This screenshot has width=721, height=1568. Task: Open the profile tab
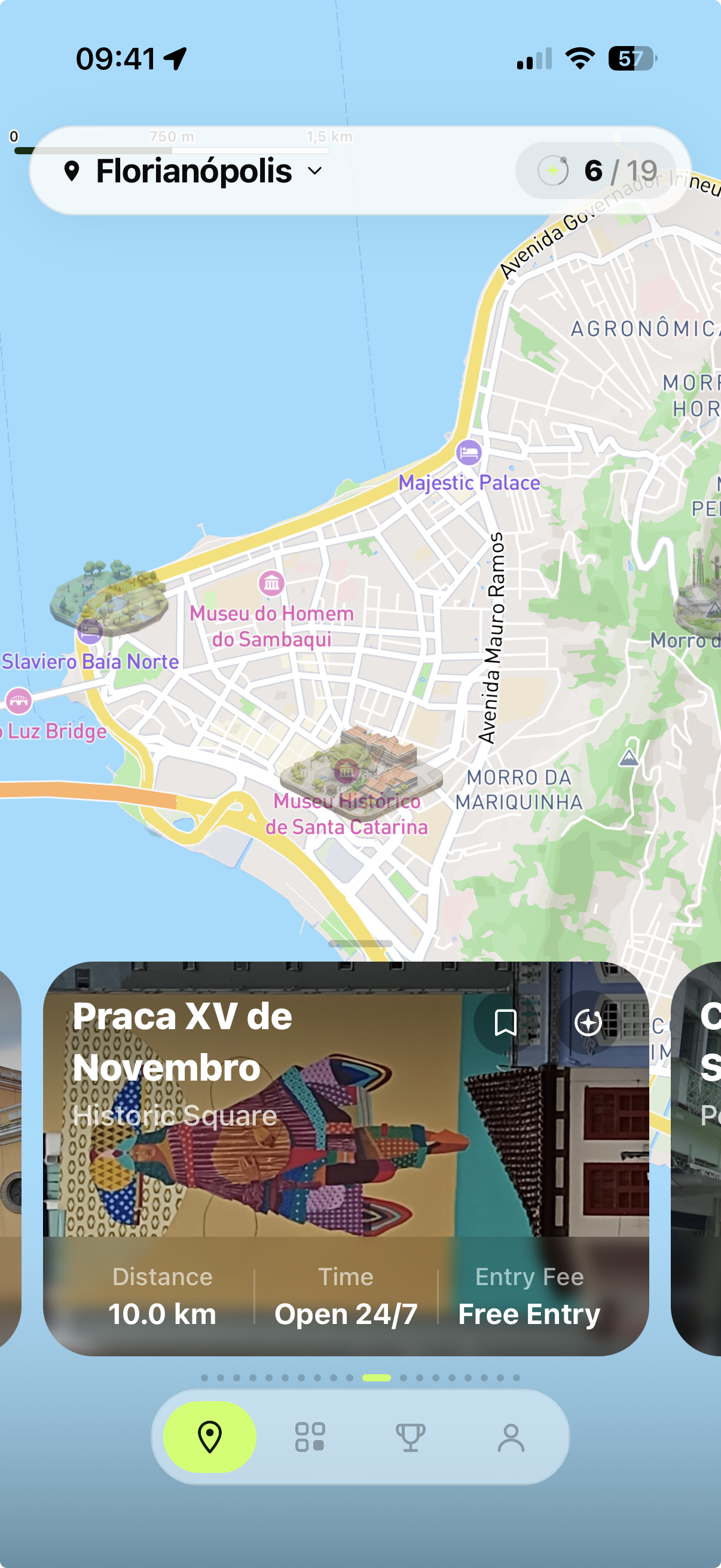[x=511, y=1436]
